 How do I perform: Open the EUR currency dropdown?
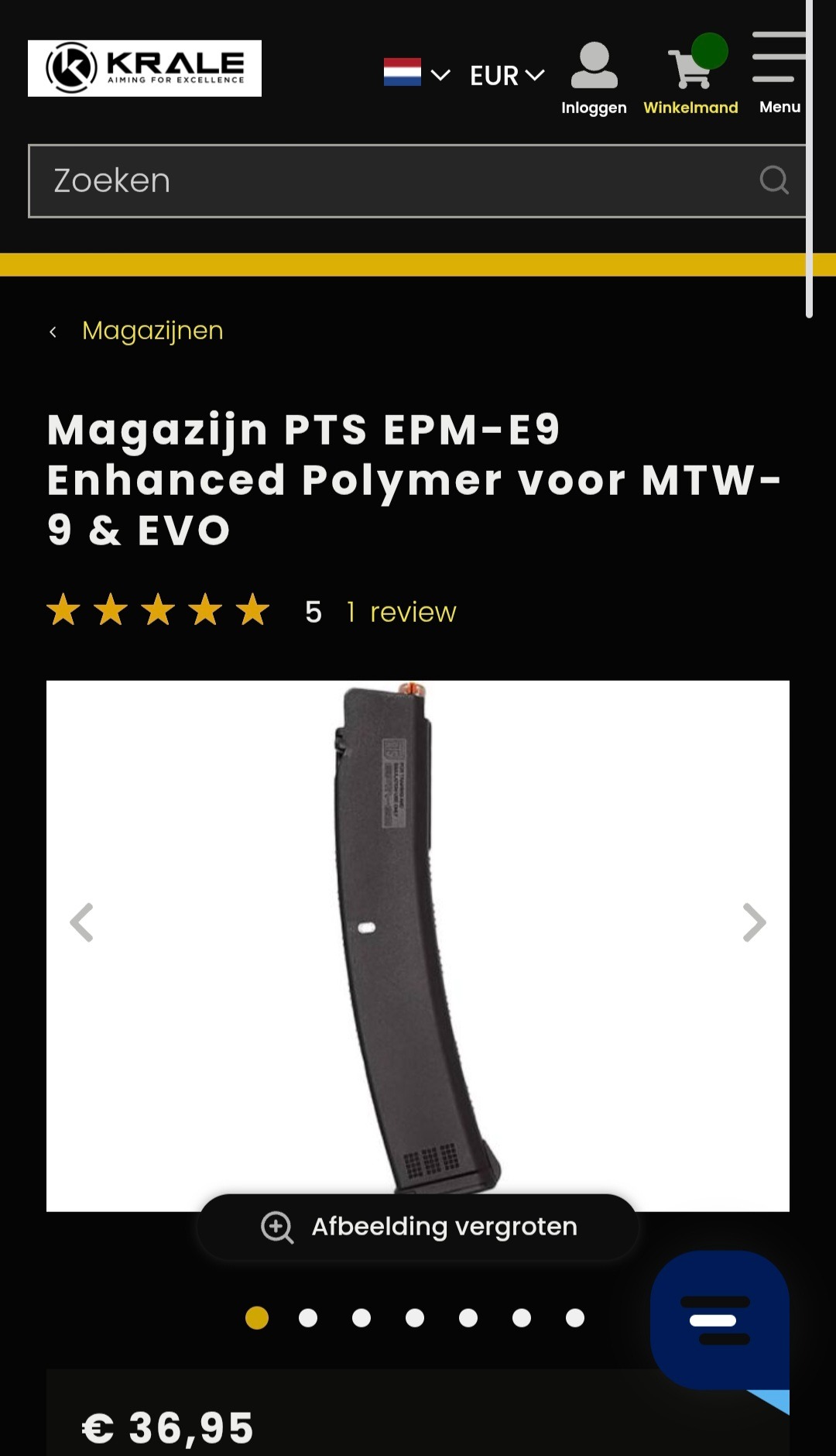507,75
